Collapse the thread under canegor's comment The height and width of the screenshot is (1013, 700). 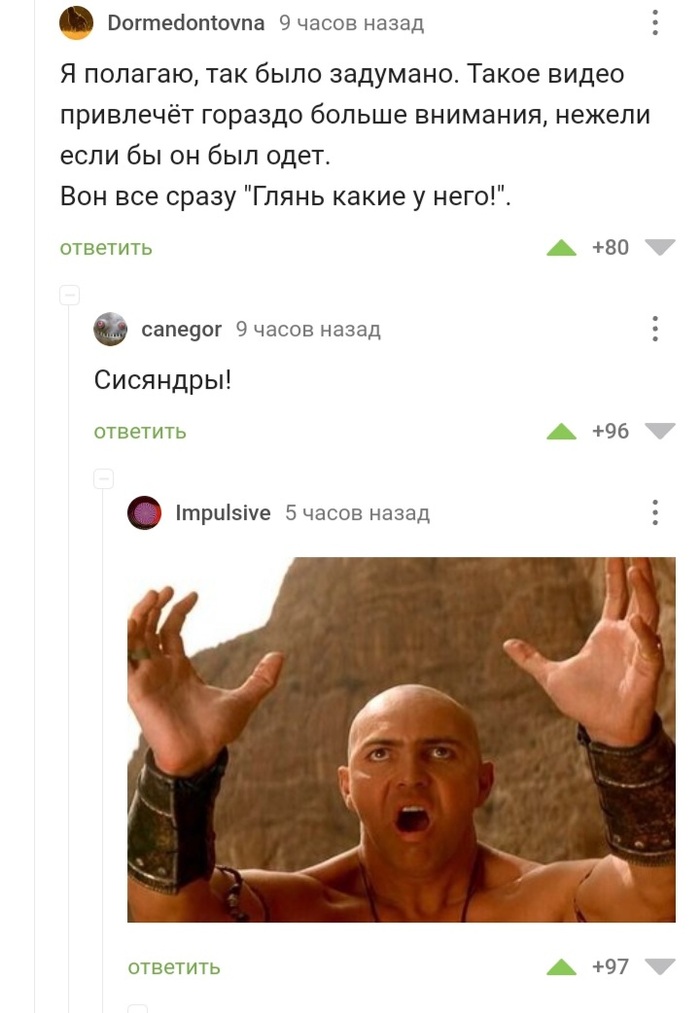(x=103, y=478)
